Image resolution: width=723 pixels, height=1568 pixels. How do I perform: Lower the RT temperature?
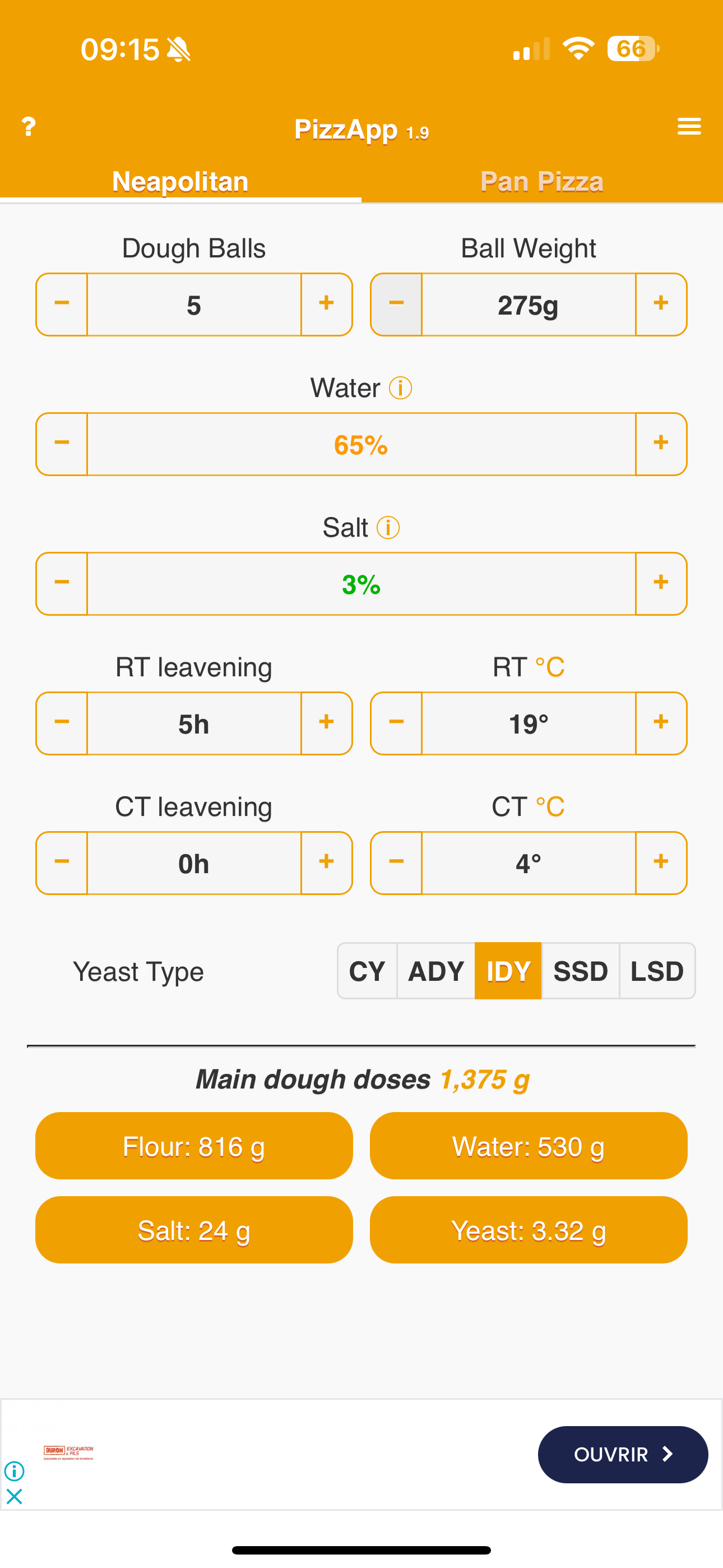[x=396, y=722]
